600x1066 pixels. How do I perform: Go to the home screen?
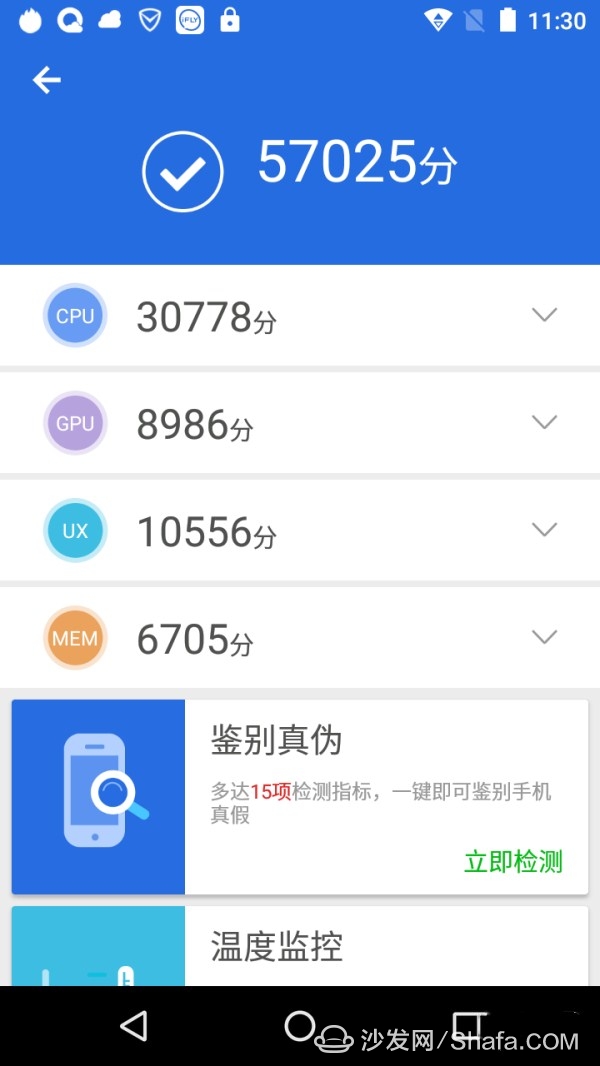(x=300, y=1026)
